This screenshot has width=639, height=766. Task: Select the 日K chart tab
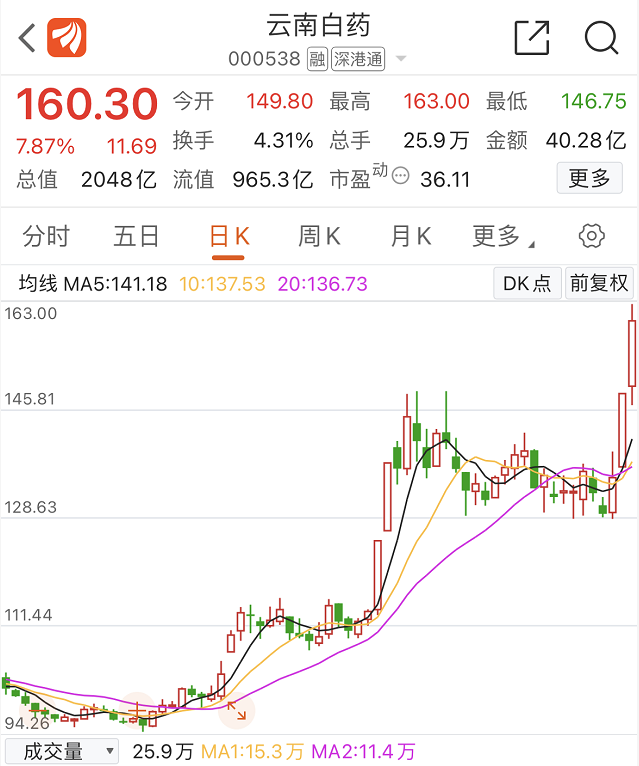point(228,236)
